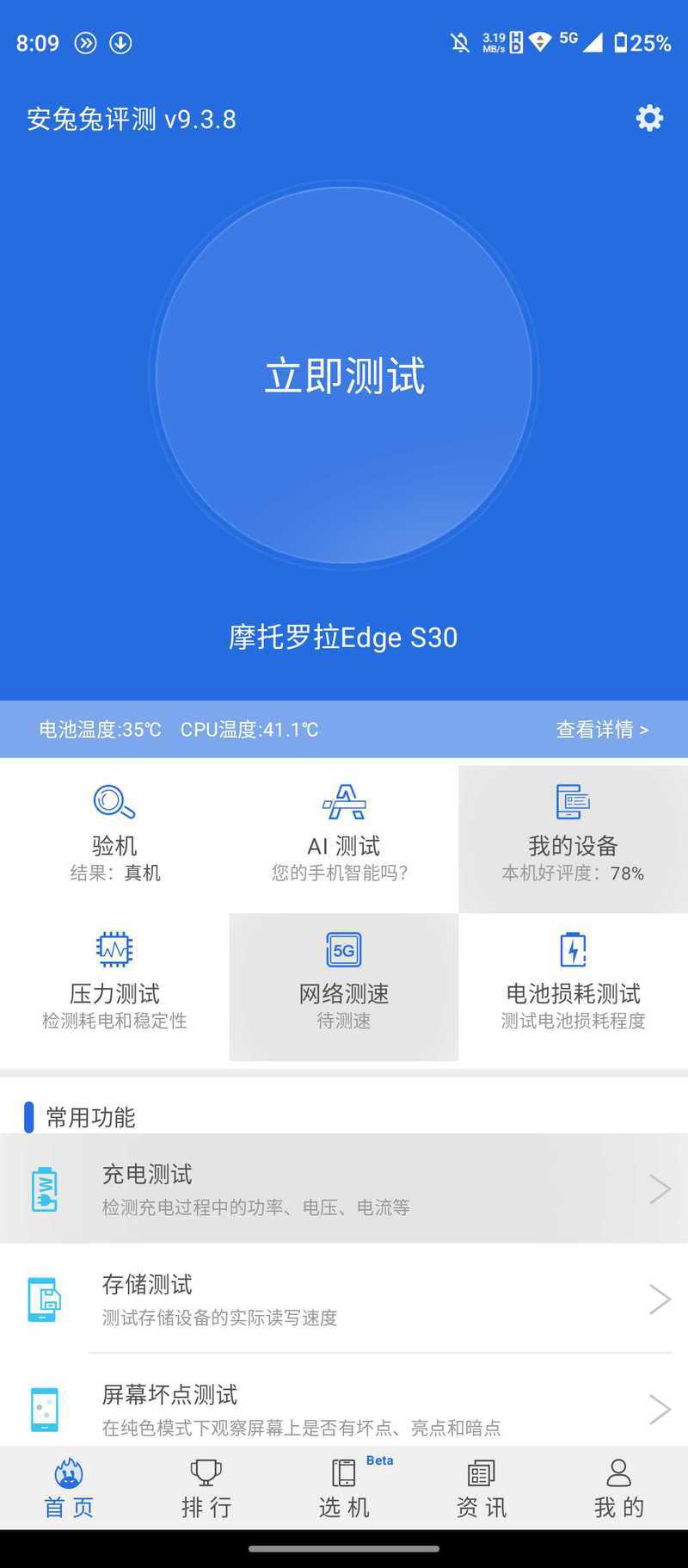Start the 压力测试 stress test

coord(114,986)
